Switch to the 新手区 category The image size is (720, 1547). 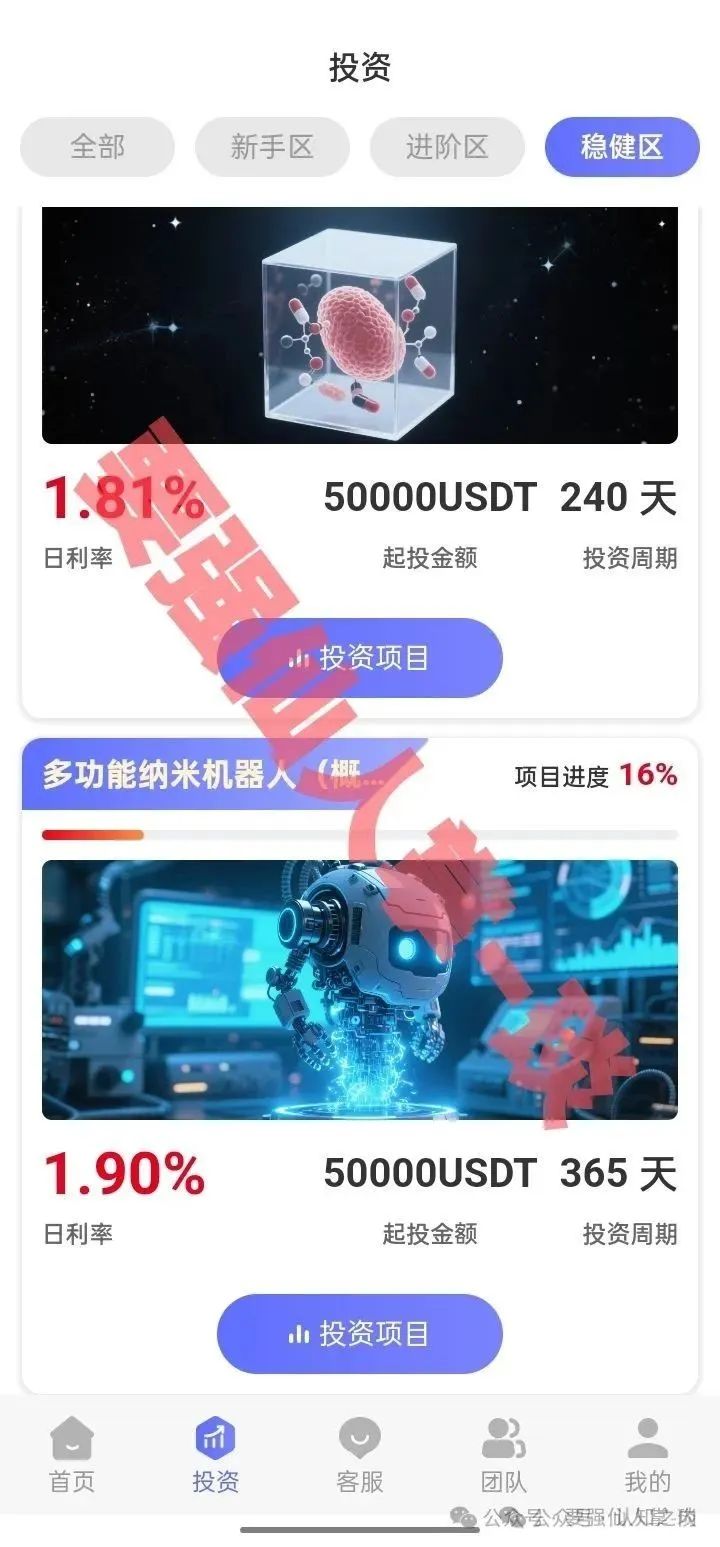(272, 147)
